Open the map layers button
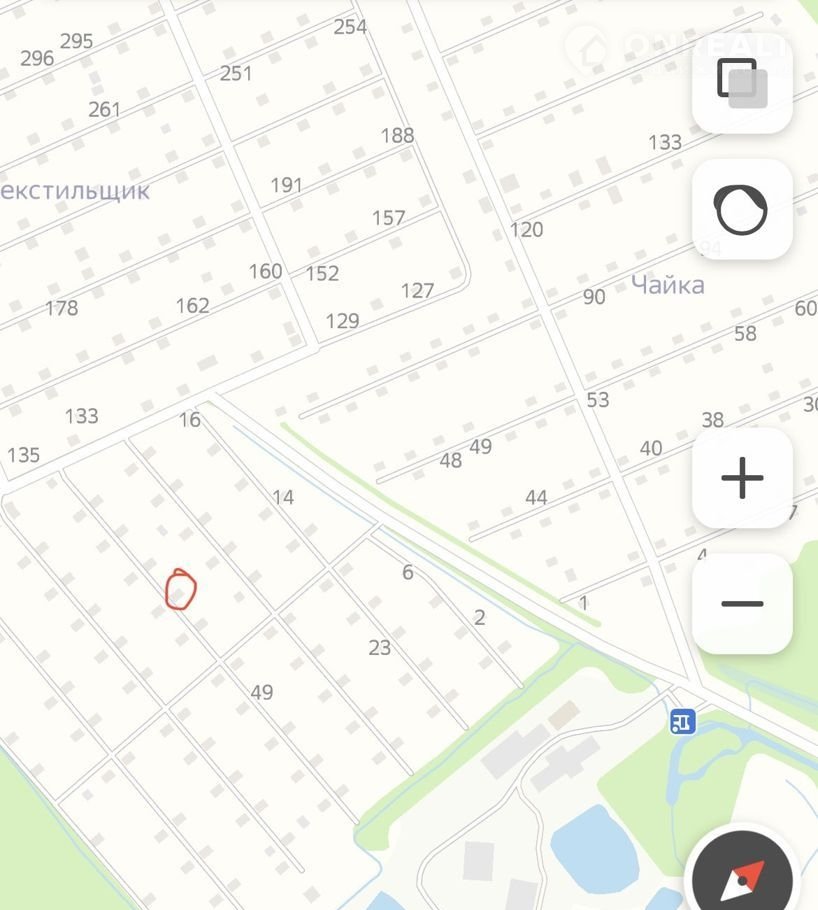818x910 pixels. coord(742,83)
